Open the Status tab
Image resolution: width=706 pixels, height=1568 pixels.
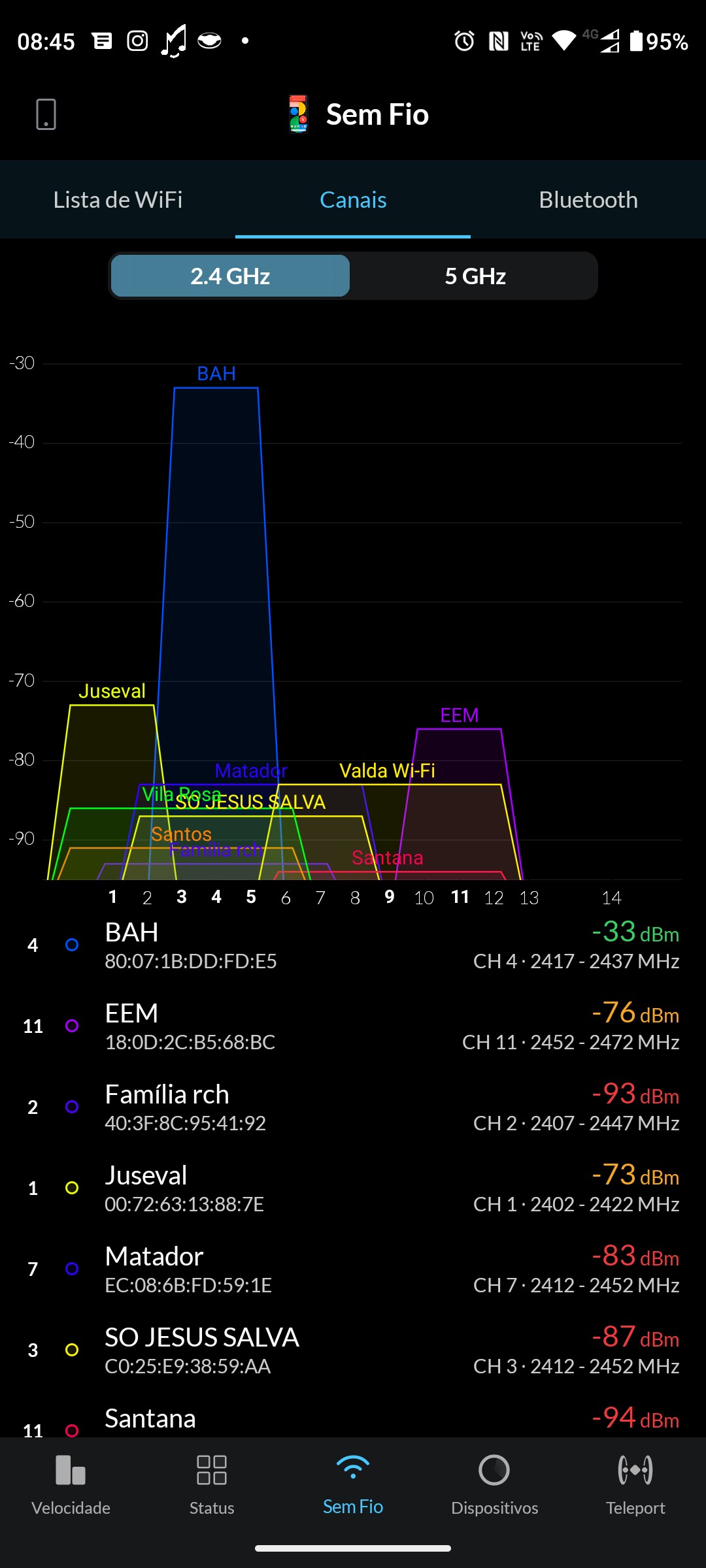(x=212, y=1484)
